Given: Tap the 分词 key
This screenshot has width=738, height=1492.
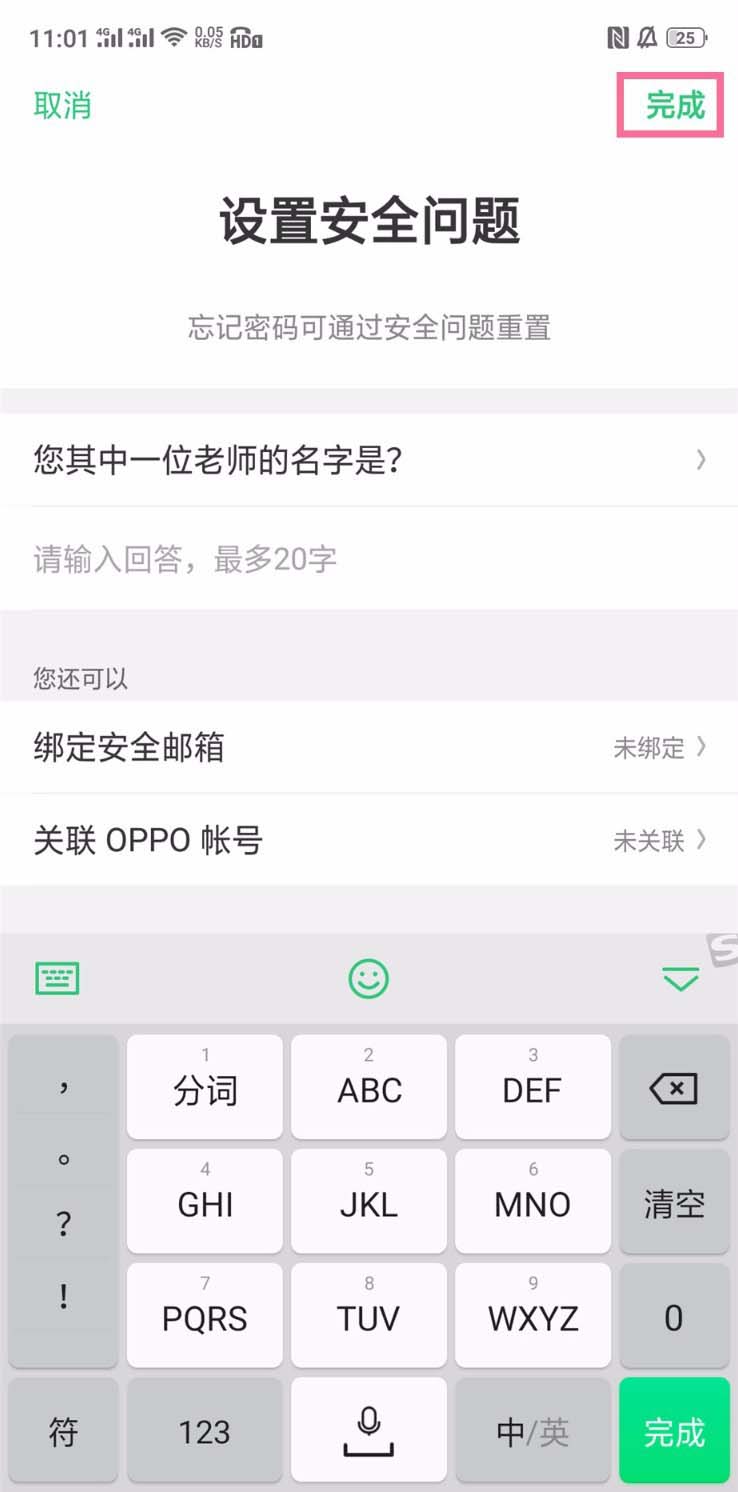Looking at the screenshot, I should [204, 1088].
